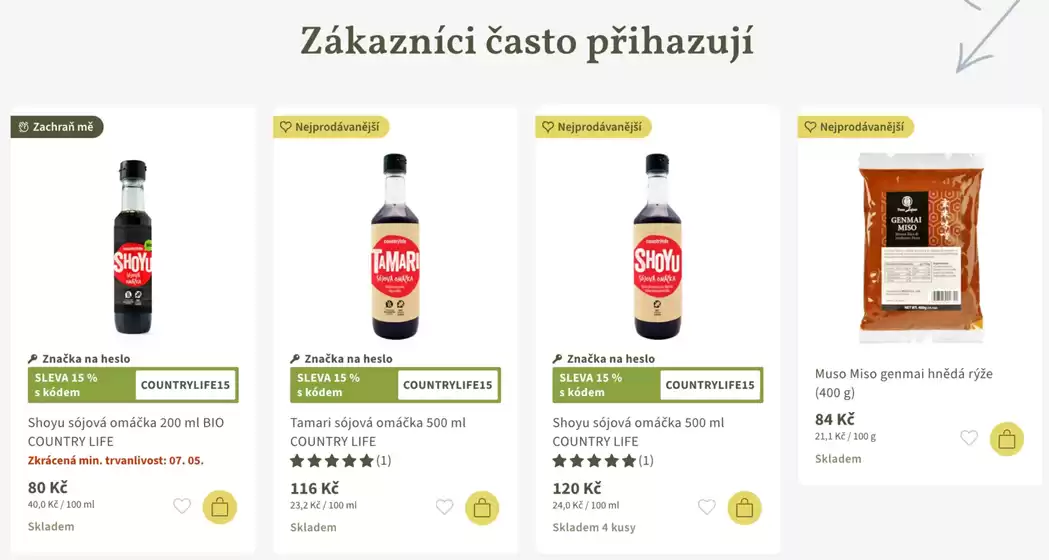Open Shoyu sójová omáčka 200 ml BIO product
Screen dimensions: 1049x560
(x=125, y=431)
